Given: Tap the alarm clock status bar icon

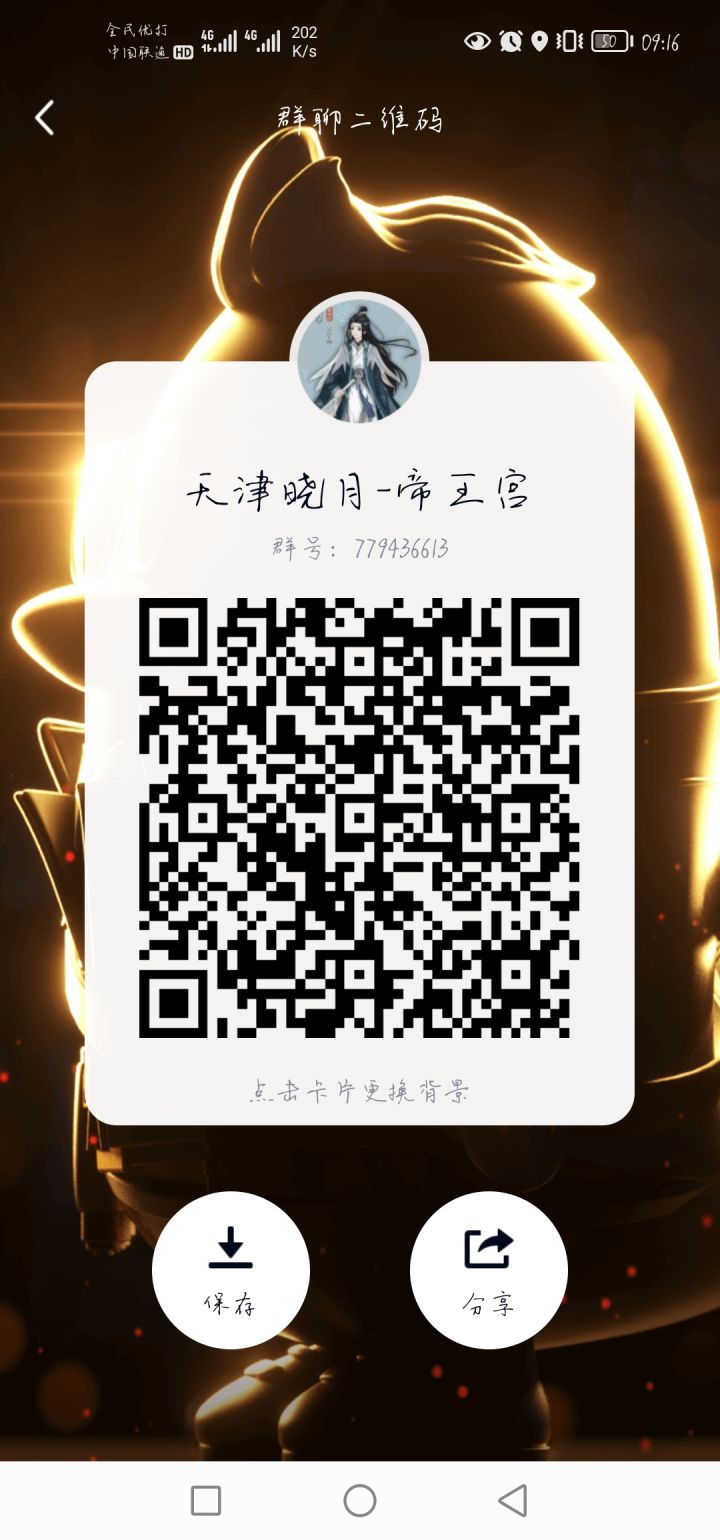Looking at the screenshot, I should click(x=508, y=41).
